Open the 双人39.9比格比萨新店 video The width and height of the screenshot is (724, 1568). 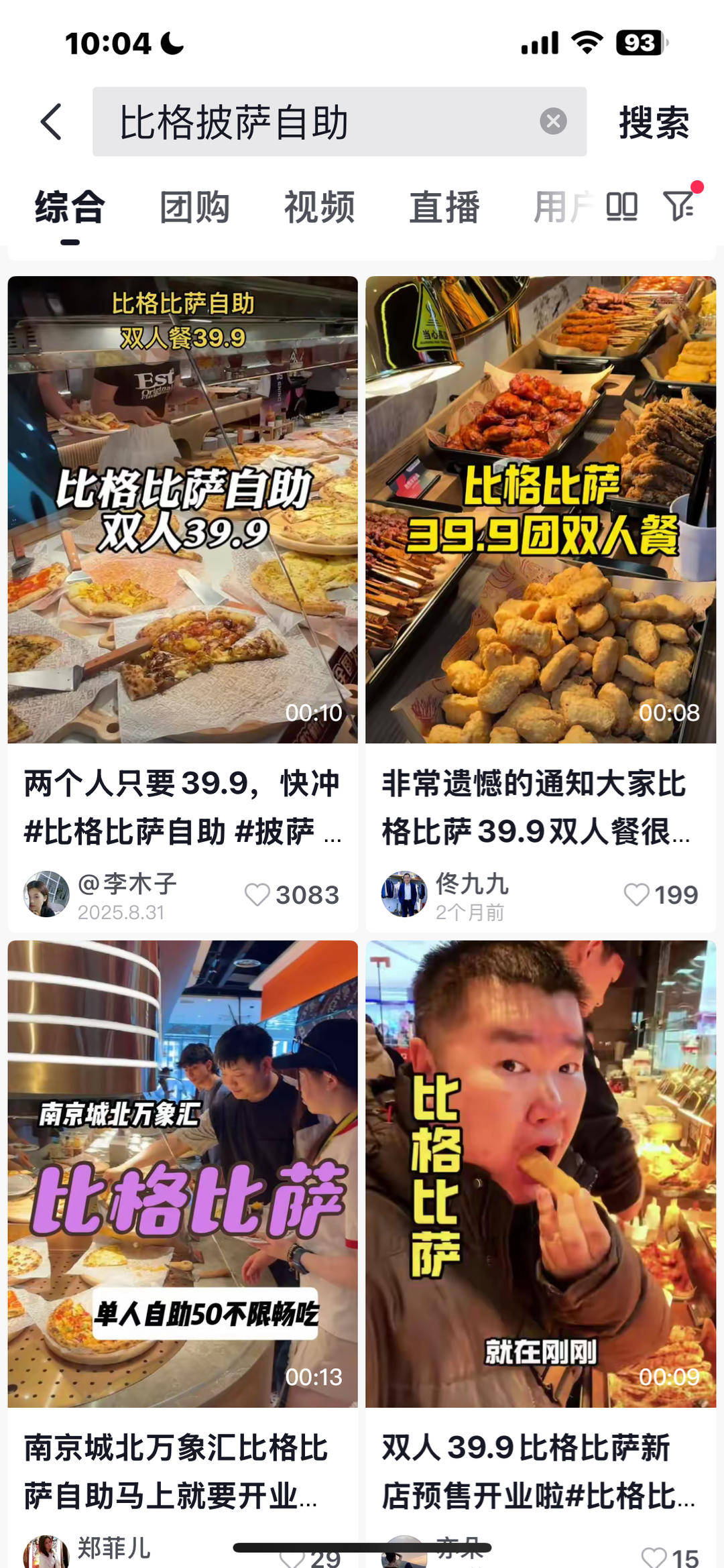pyautogui.click(x=540, y=1173)
